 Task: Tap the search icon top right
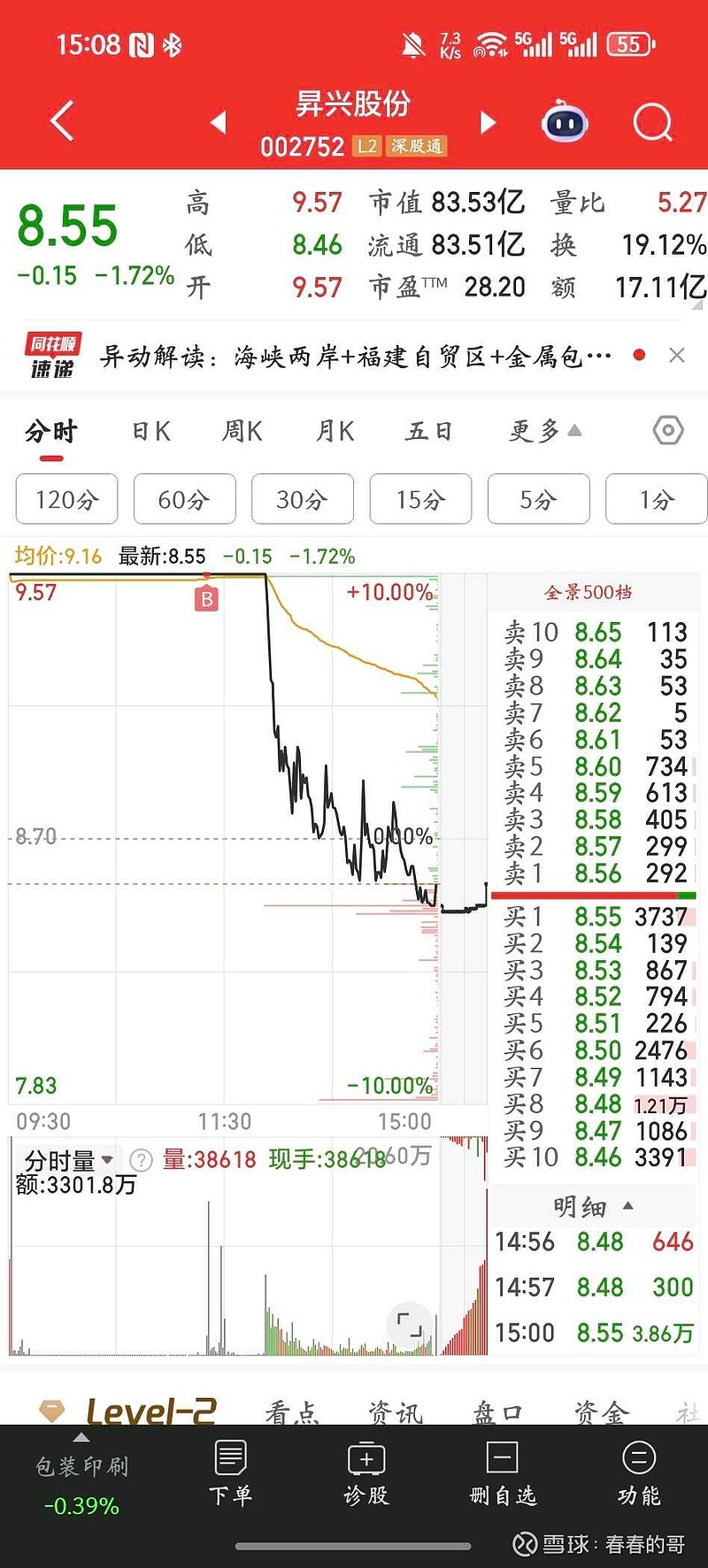click(x=652, y=122)
